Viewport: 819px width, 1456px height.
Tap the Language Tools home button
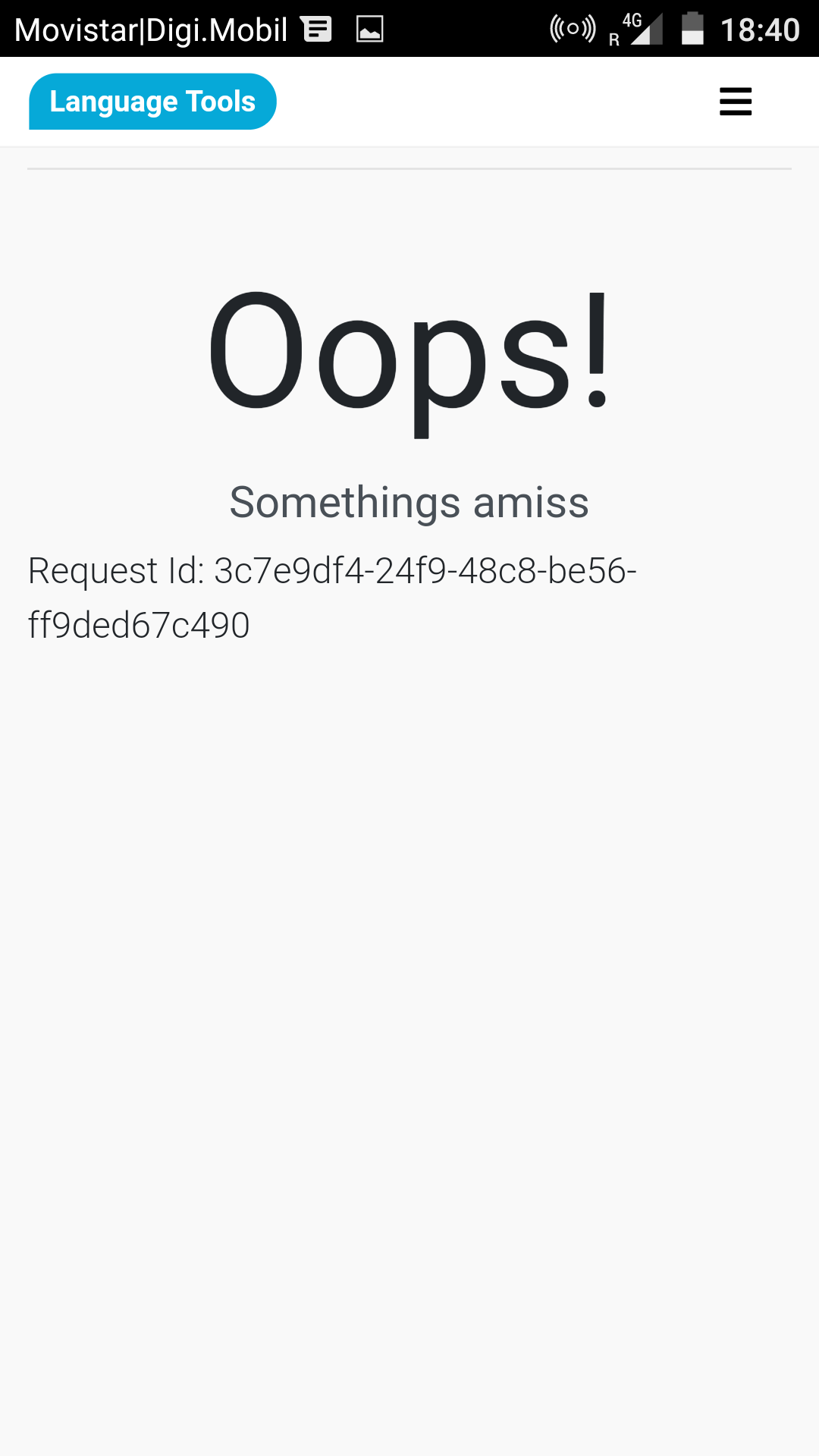click(152, 102)
